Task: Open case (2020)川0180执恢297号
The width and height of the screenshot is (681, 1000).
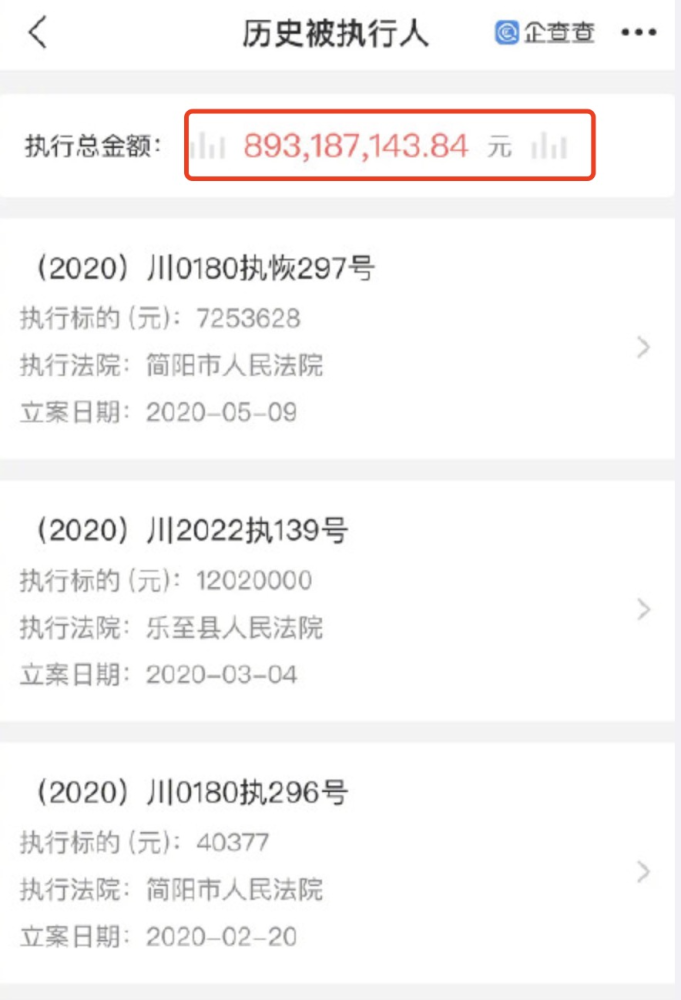Action: tap(340, 340)
